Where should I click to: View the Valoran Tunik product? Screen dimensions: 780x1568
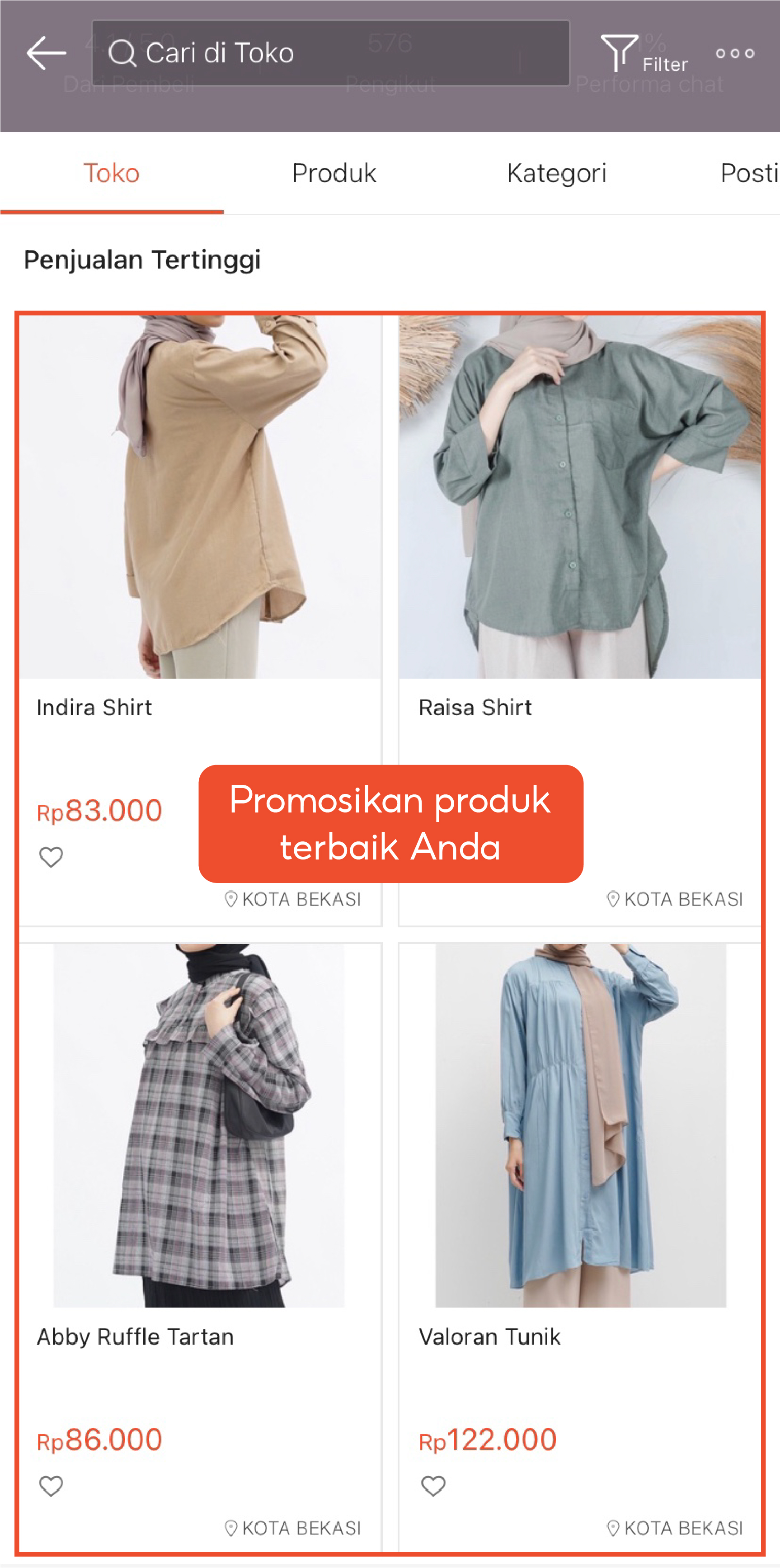[579, 1126]
